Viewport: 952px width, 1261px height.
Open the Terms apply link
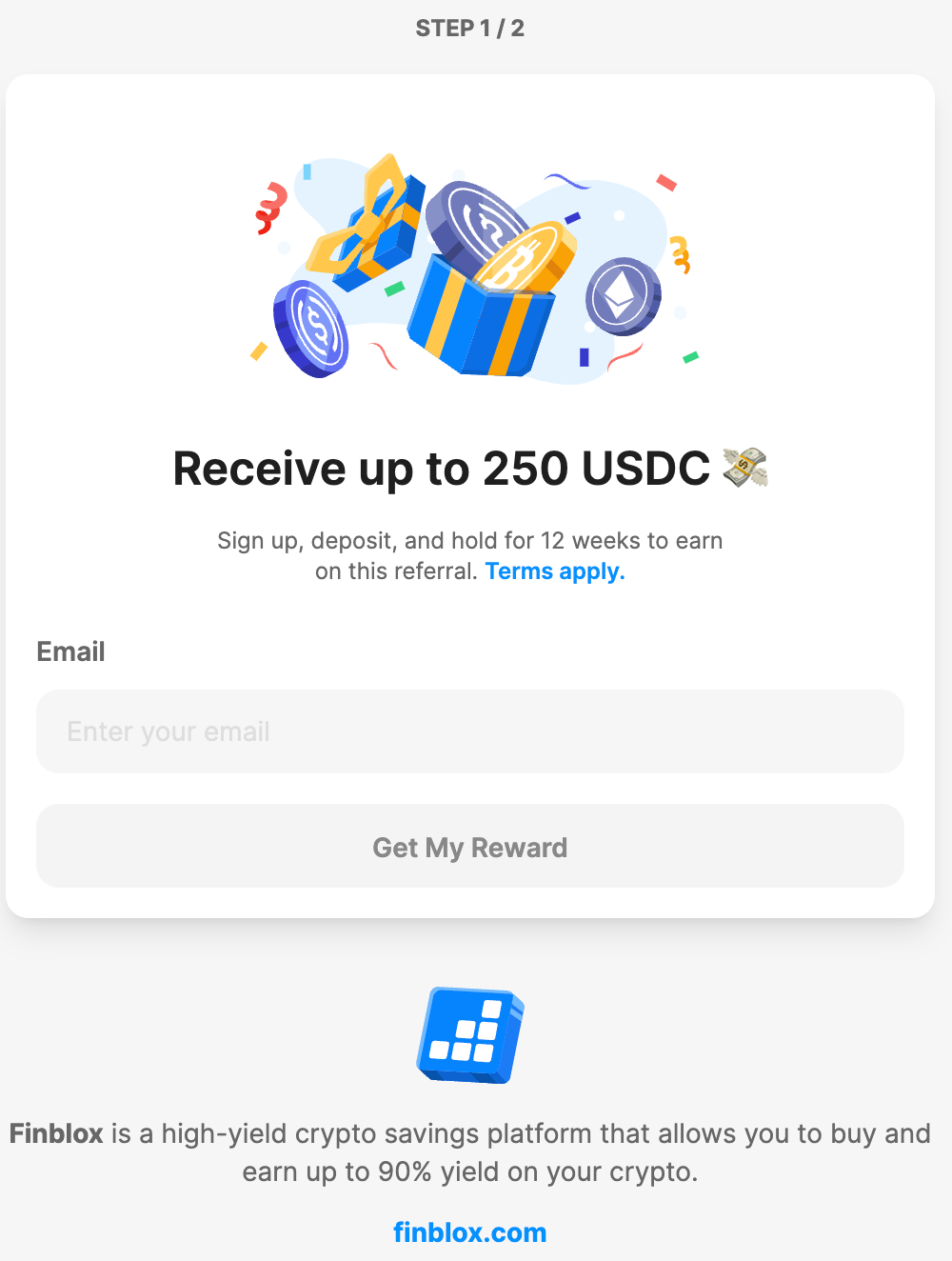pos(555,571)
